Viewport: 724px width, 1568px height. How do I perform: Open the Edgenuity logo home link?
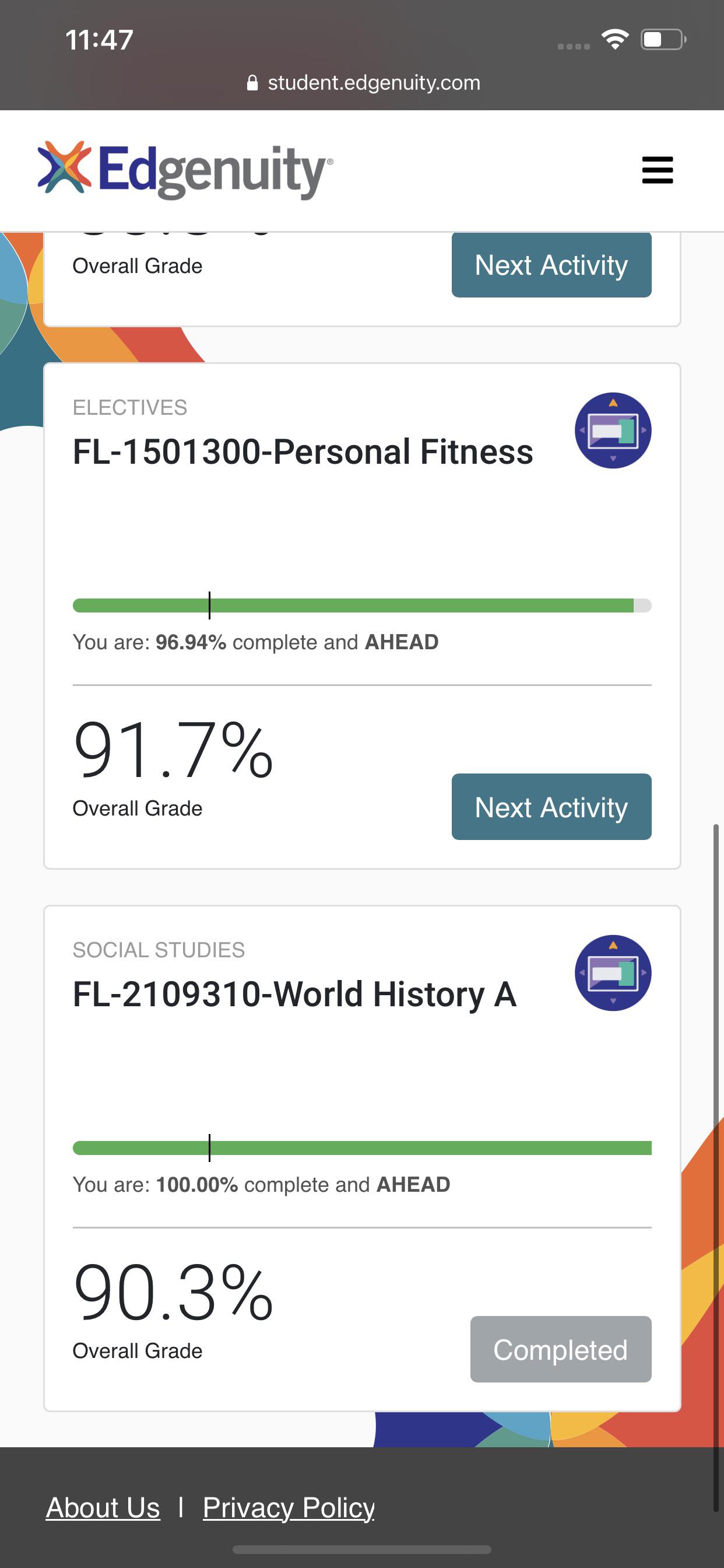[x=185, y=170]
